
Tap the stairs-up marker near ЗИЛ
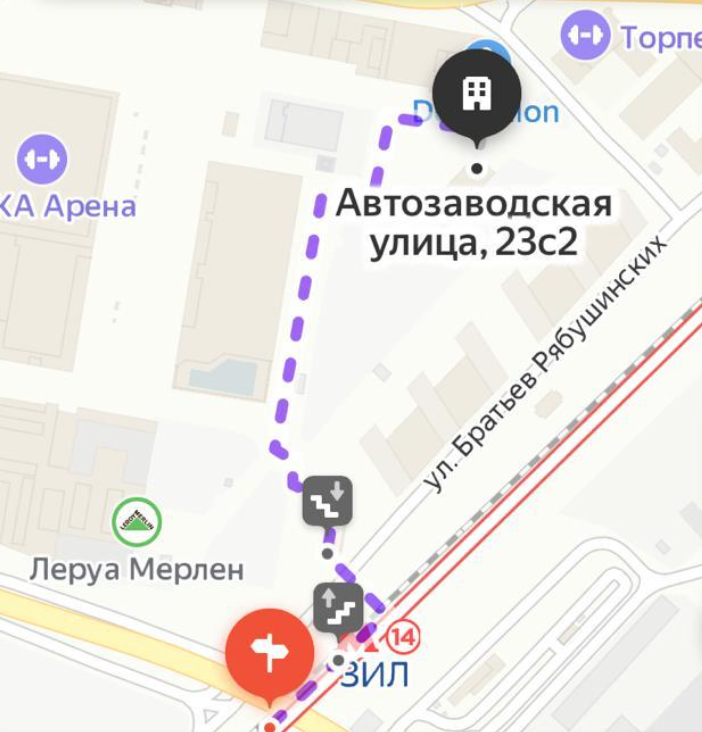[x=339, y=607]
